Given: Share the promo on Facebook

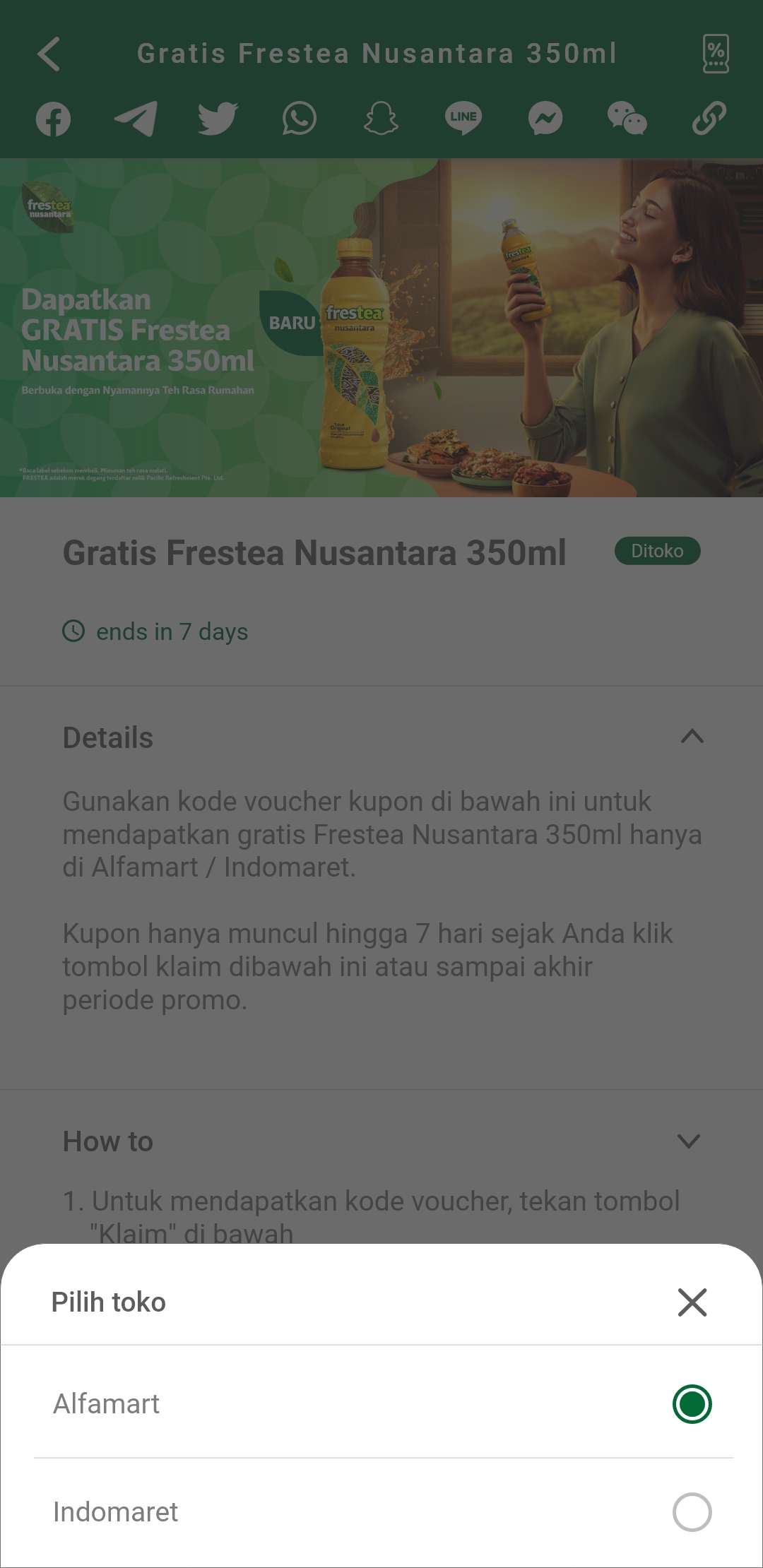Looking at the screenshot, I should click(54, 118).
